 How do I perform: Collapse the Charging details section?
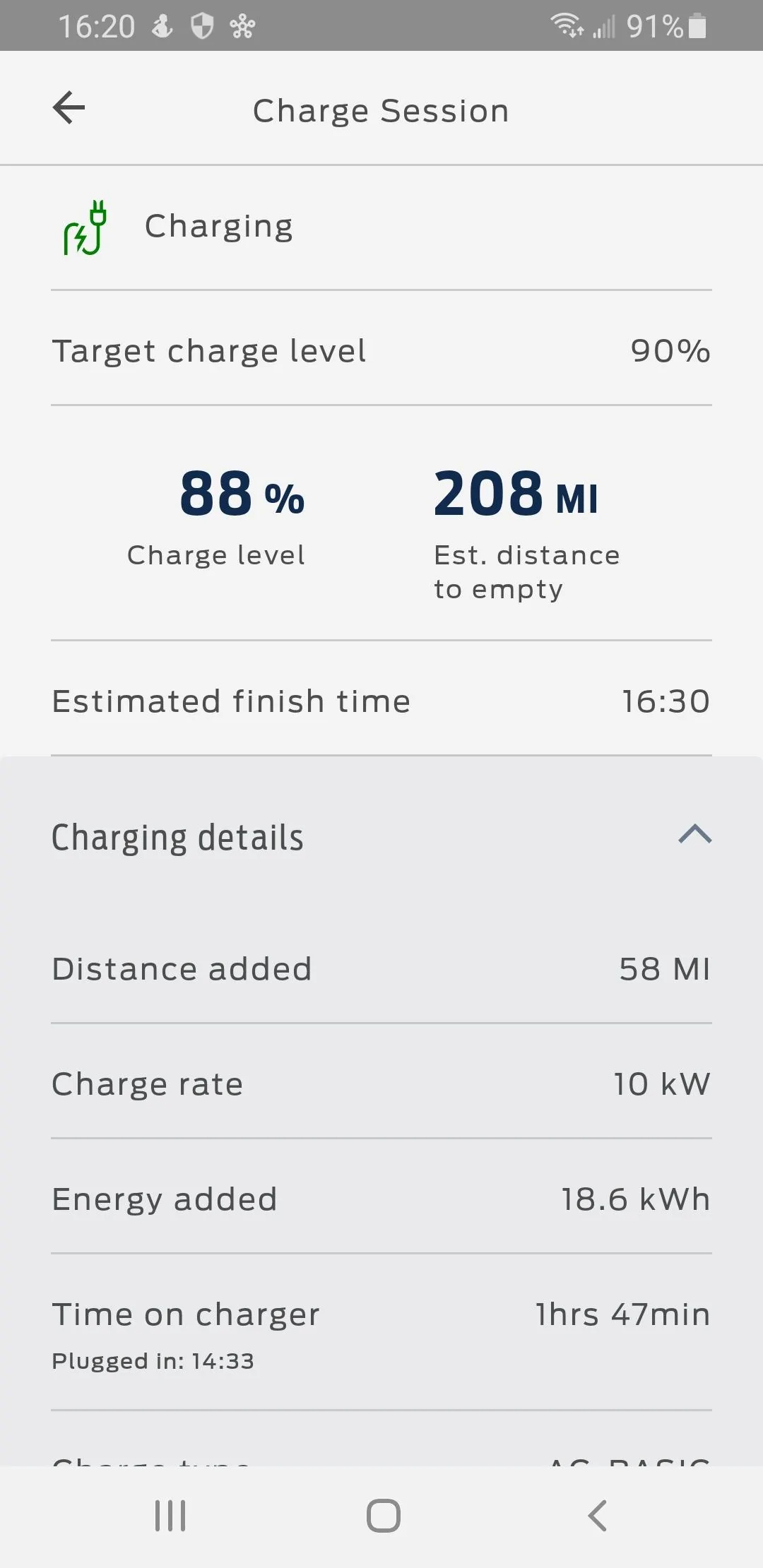pos(694,835)
